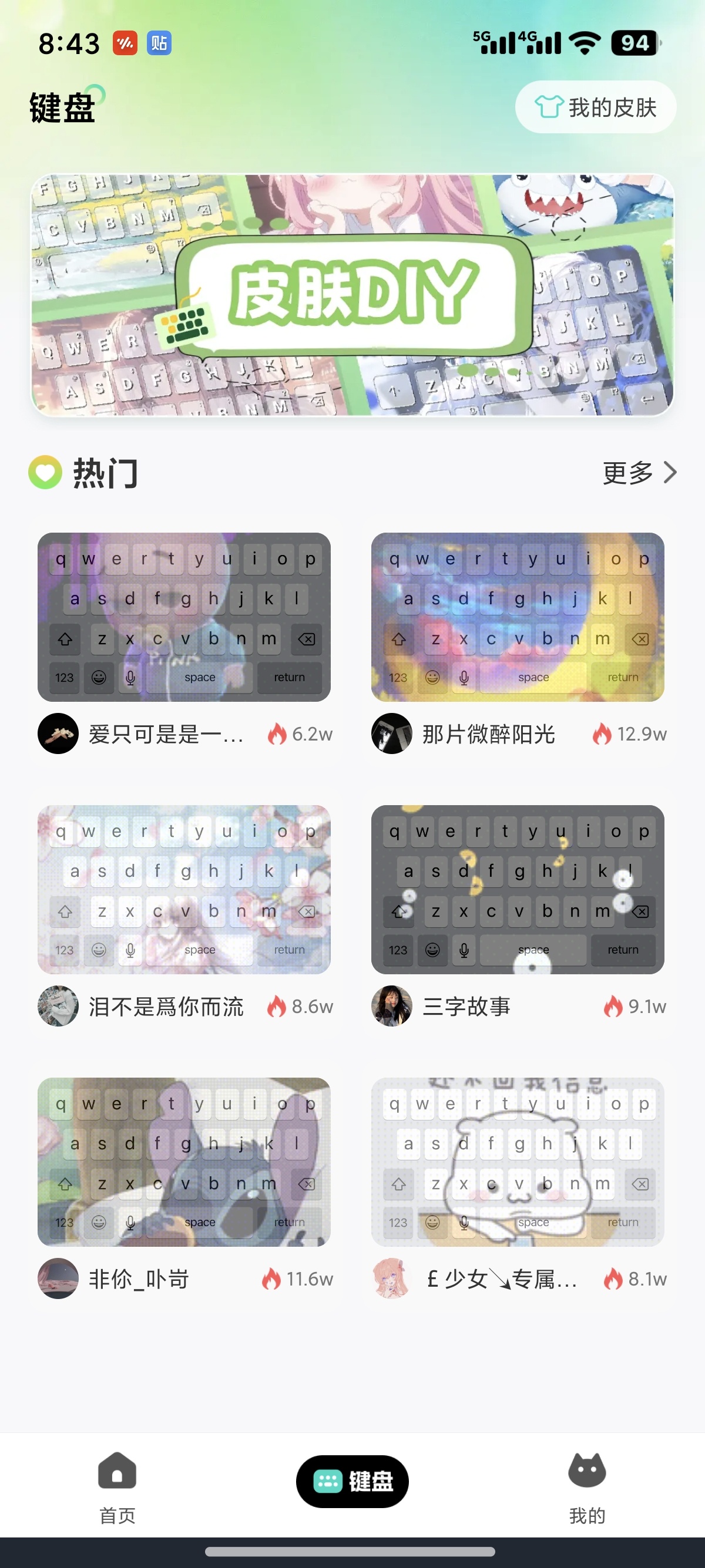The image size is (705, 1568).
Task: Select the 键盘 tab
Action: tap(352, 1481)
